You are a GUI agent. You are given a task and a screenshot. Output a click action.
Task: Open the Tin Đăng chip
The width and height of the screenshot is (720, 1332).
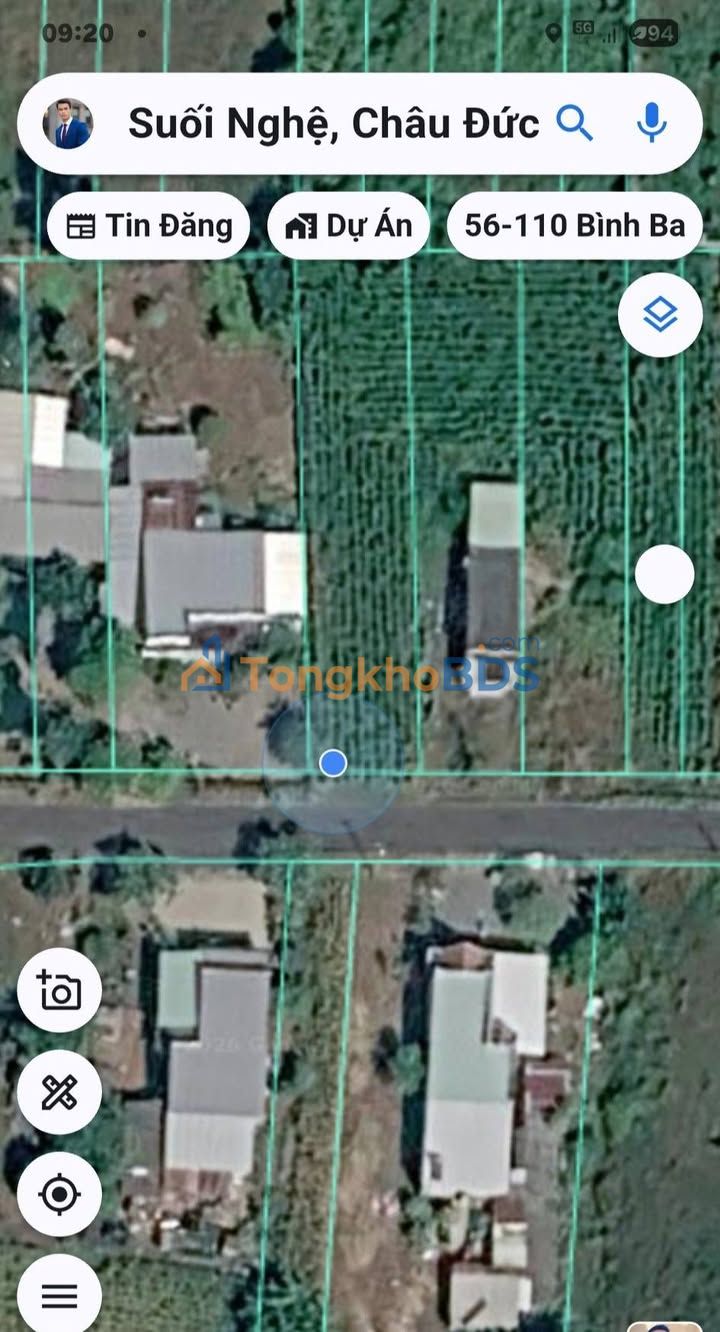coord(148,226)
